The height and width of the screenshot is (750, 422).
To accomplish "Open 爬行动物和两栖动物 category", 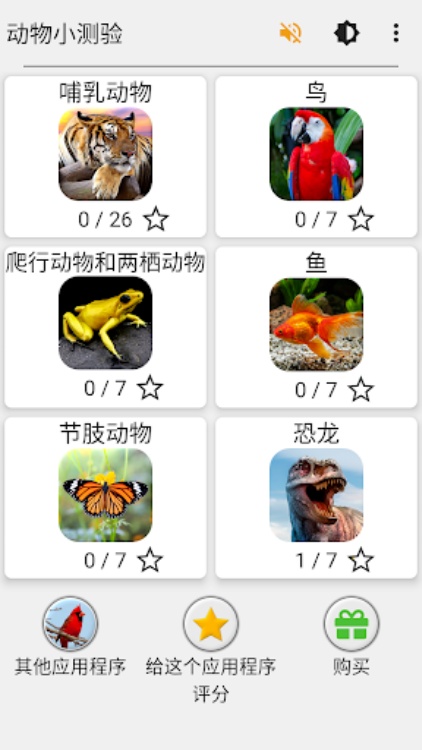I will coord(105,327).
